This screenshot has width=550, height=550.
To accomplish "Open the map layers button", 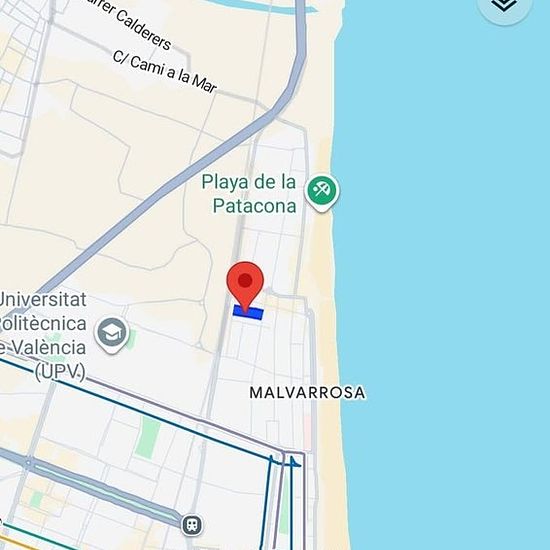I will 504,5.
